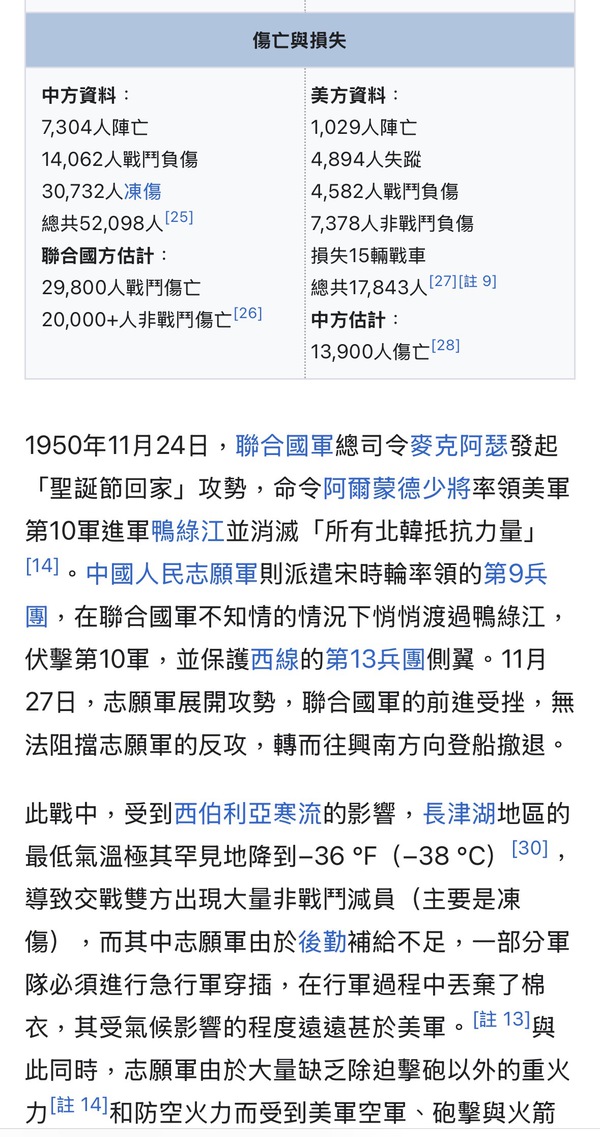The height and width of the screenshot is (1137, 600).
Task: Open the 第13兵團 link
Action: click(x=374, y=660)
